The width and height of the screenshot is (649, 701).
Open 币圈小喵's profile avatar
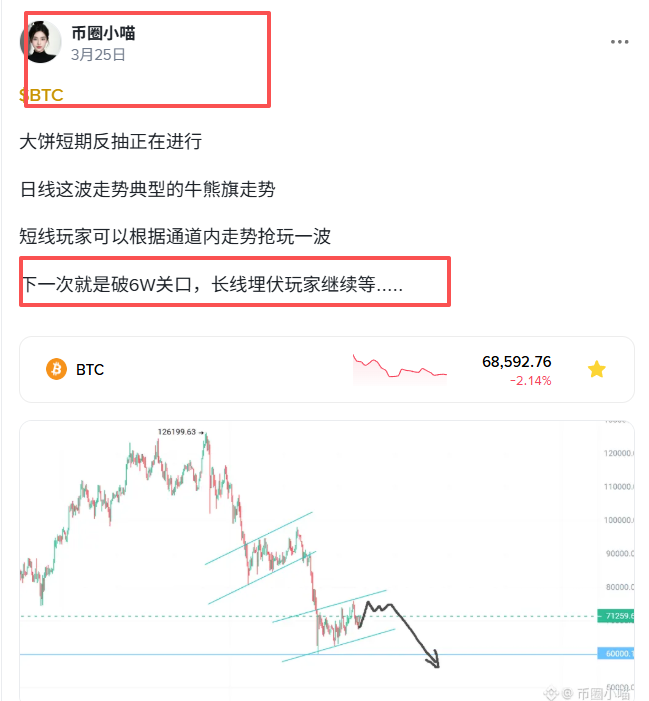tap(41, 42)
